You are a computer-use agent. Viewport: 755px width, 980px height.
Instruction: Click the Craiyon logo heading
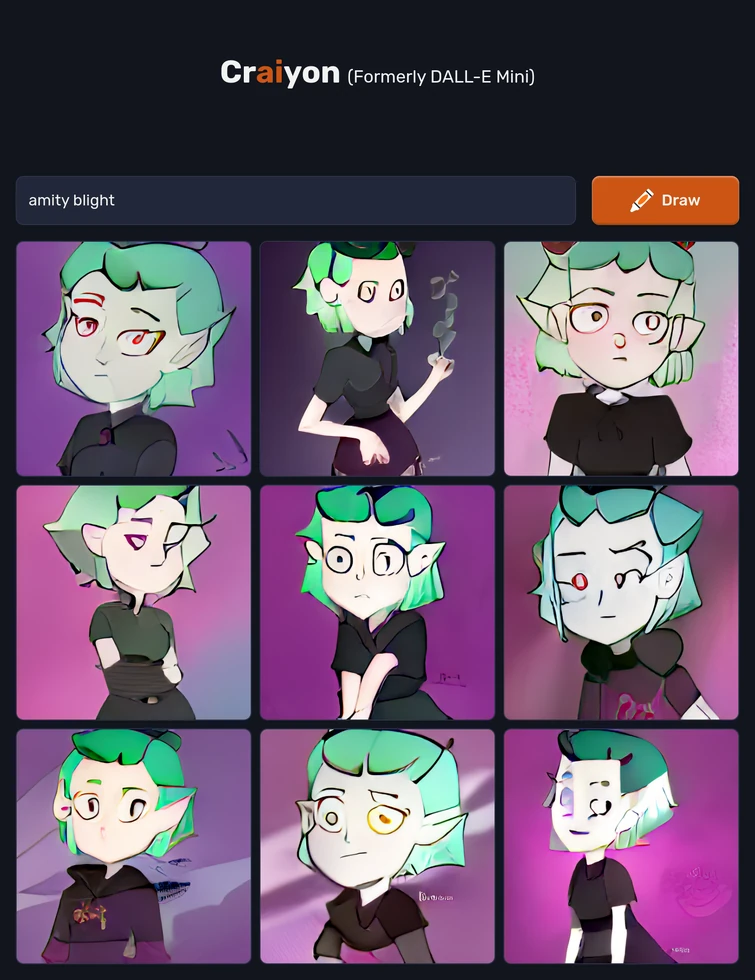[278, 72]
